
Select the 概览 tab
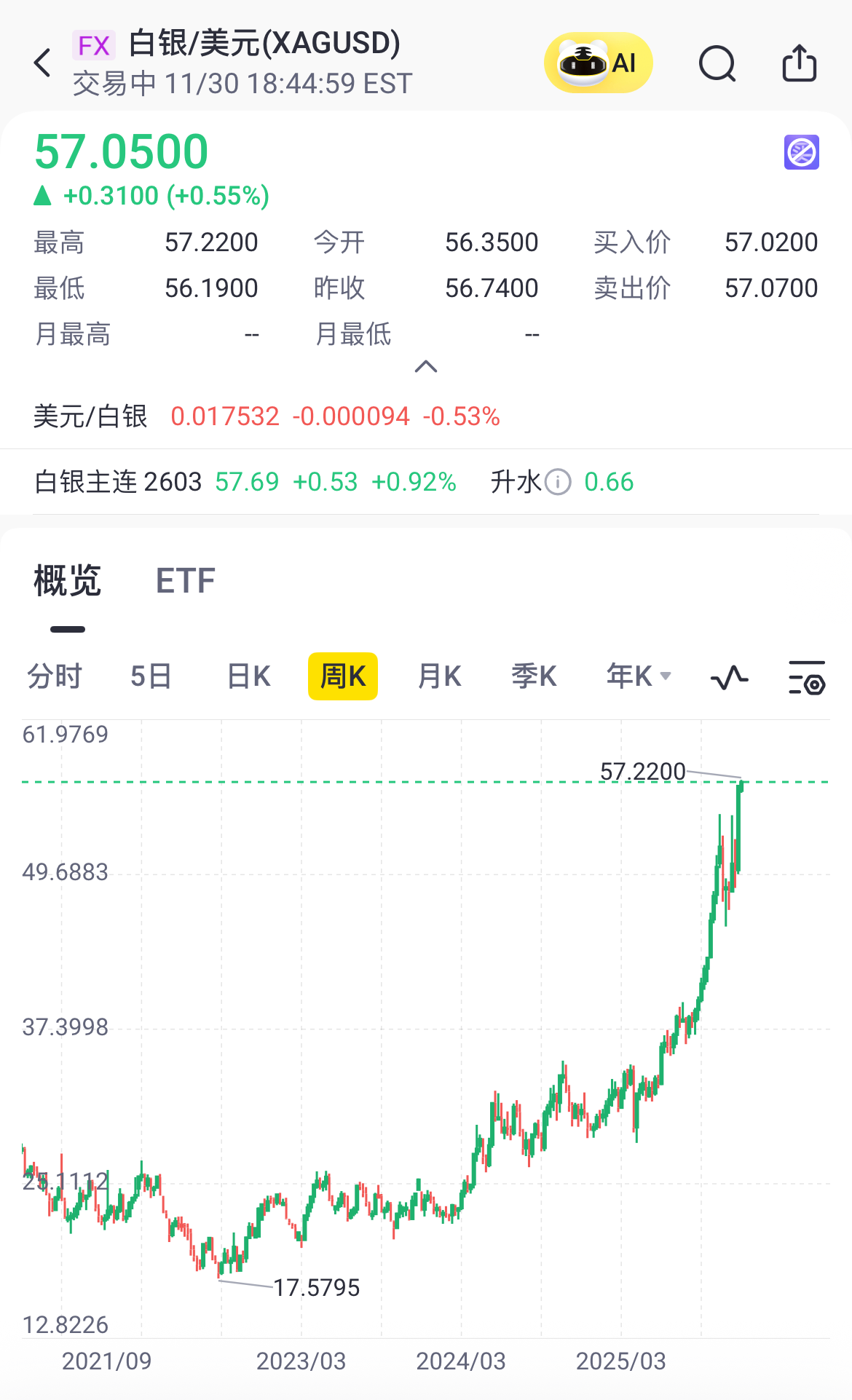[67, 581]
